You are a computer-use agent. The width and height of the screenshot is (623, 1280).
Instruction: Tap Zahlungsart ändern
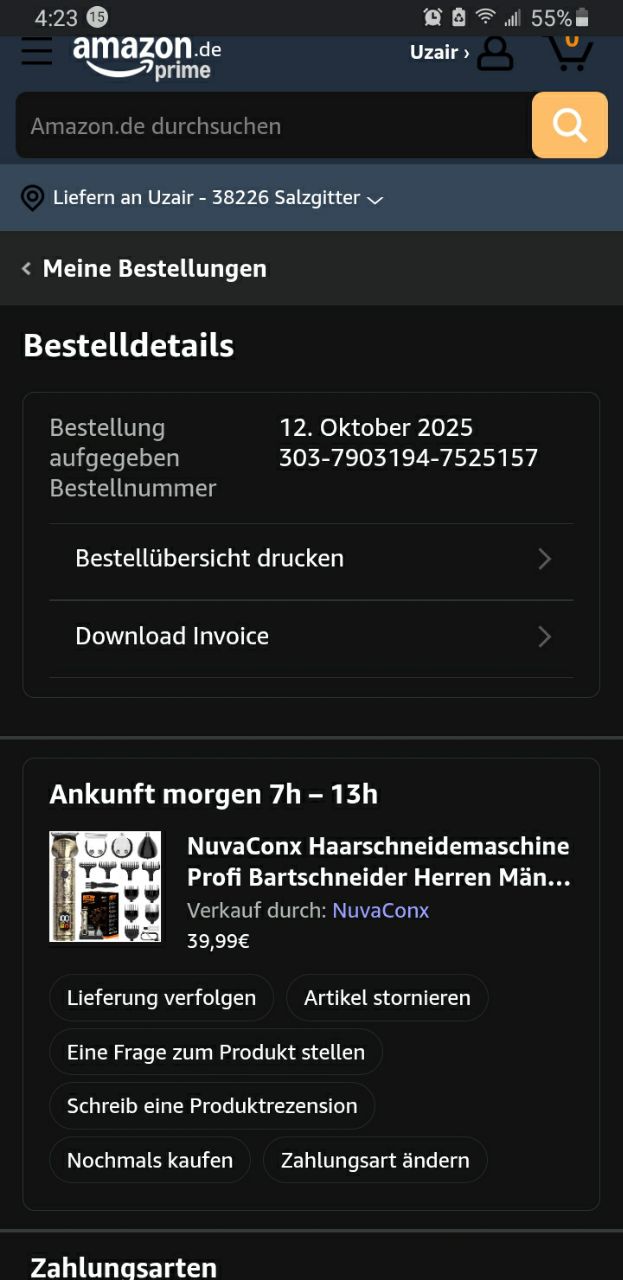click(375, 1160)
